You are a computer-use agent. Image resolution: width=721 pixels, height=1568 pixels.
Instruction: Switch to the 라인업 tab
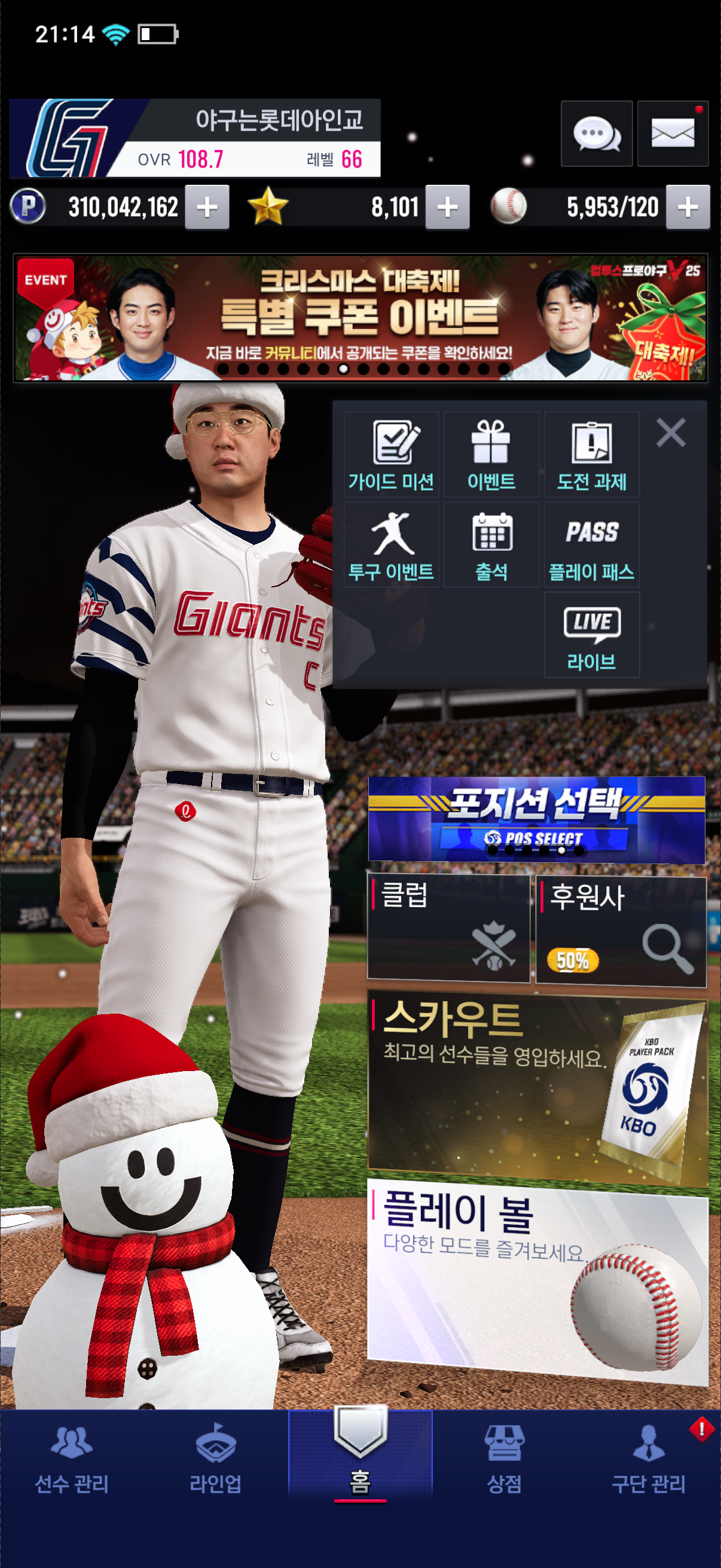coord(215,1459)
